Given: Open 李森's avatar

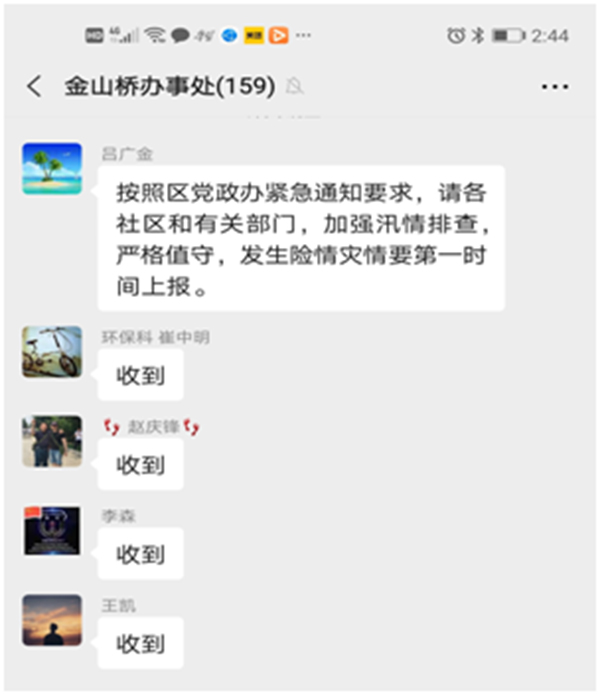Looking at the screenshot, I should pos(52,531).
